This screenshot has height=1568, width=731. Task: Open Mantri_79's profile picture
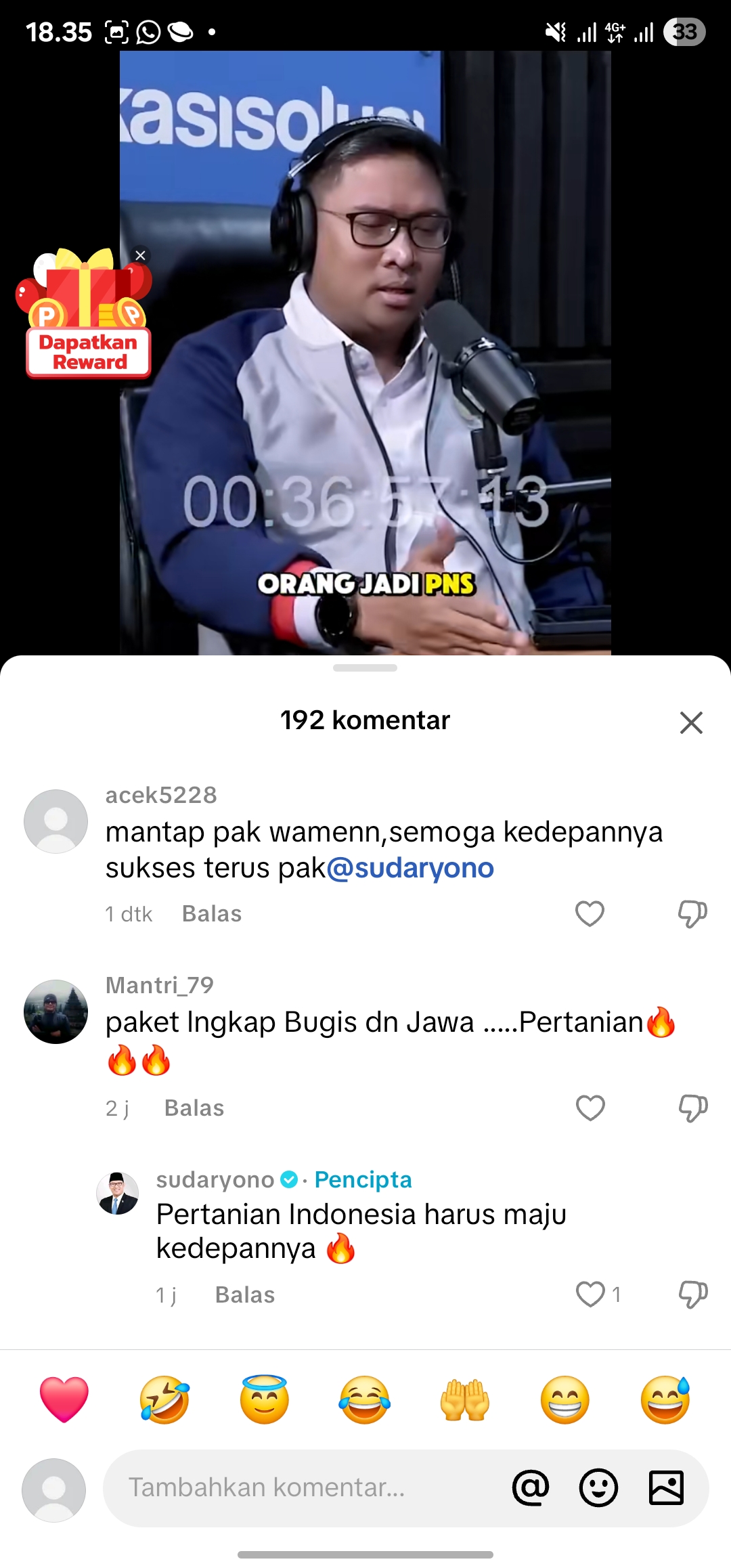click(56, 1011)
